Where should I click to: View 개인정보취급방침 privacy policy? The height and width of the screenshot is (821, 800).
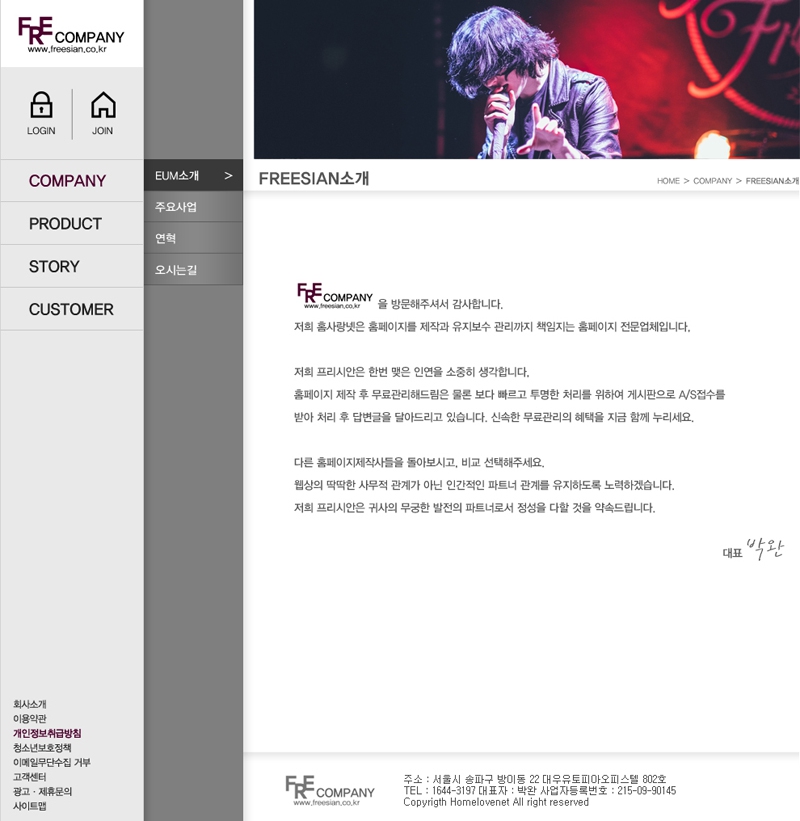[47, 733]
